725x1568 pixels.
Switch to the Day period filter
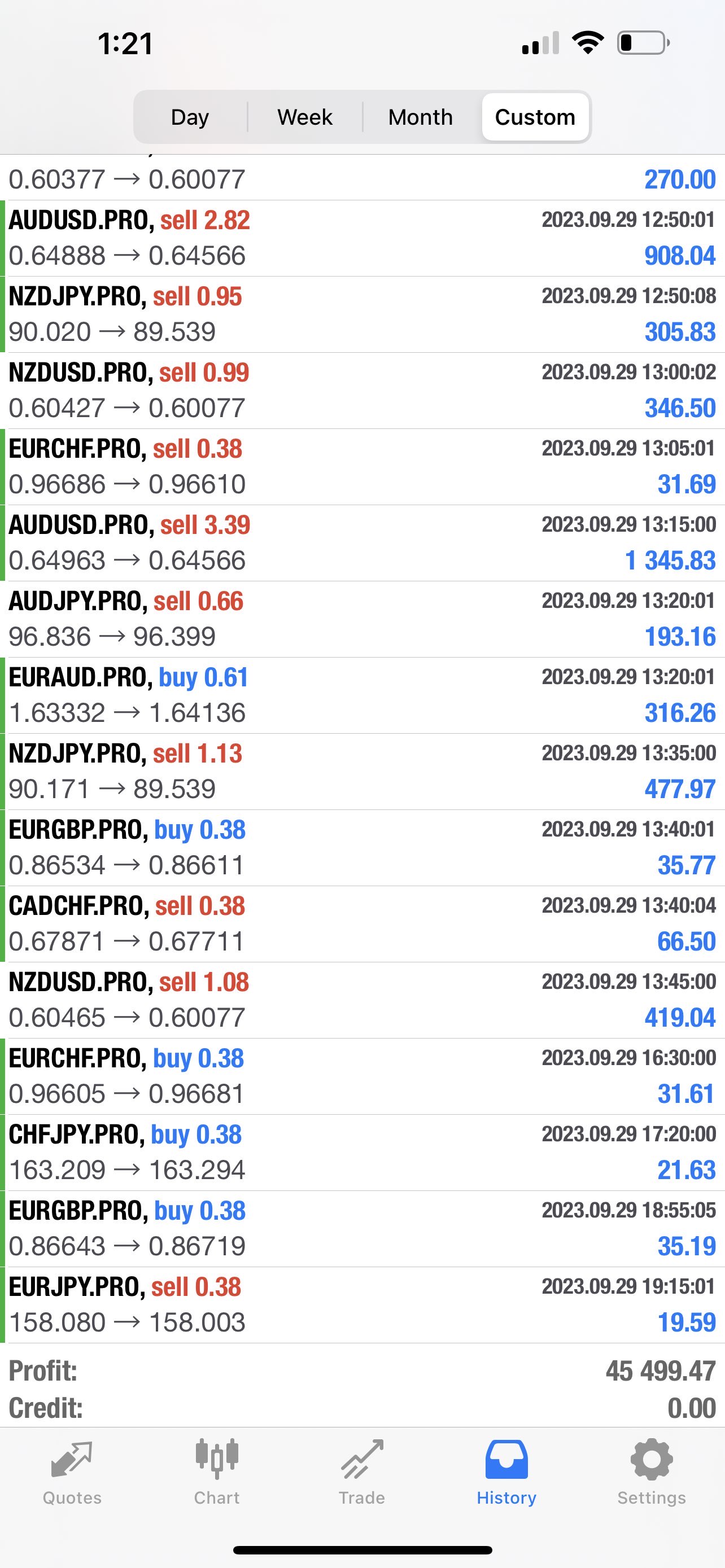coord(190,117)
